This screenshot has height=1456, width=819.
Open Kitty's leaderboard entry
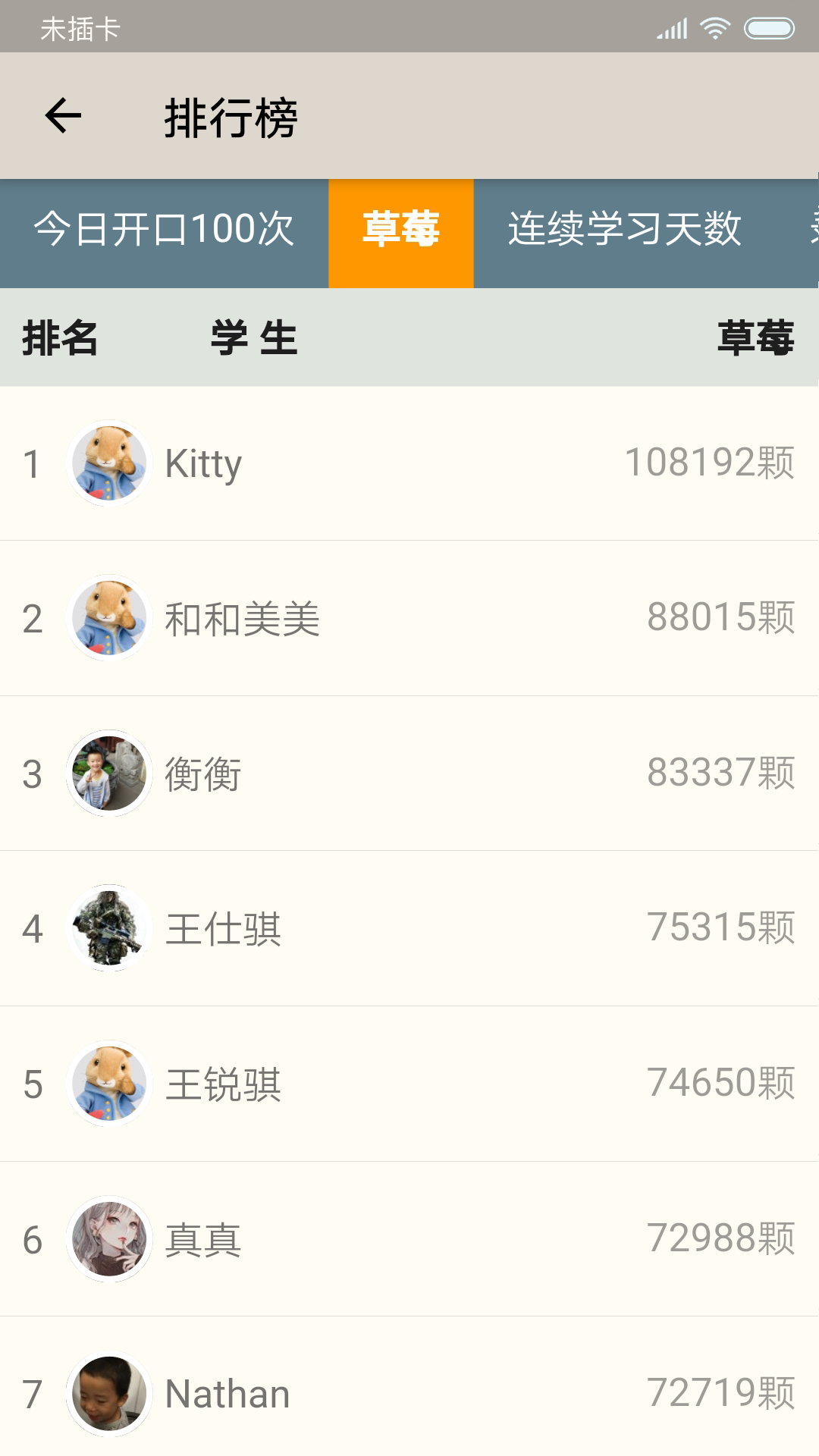point(409,463)
